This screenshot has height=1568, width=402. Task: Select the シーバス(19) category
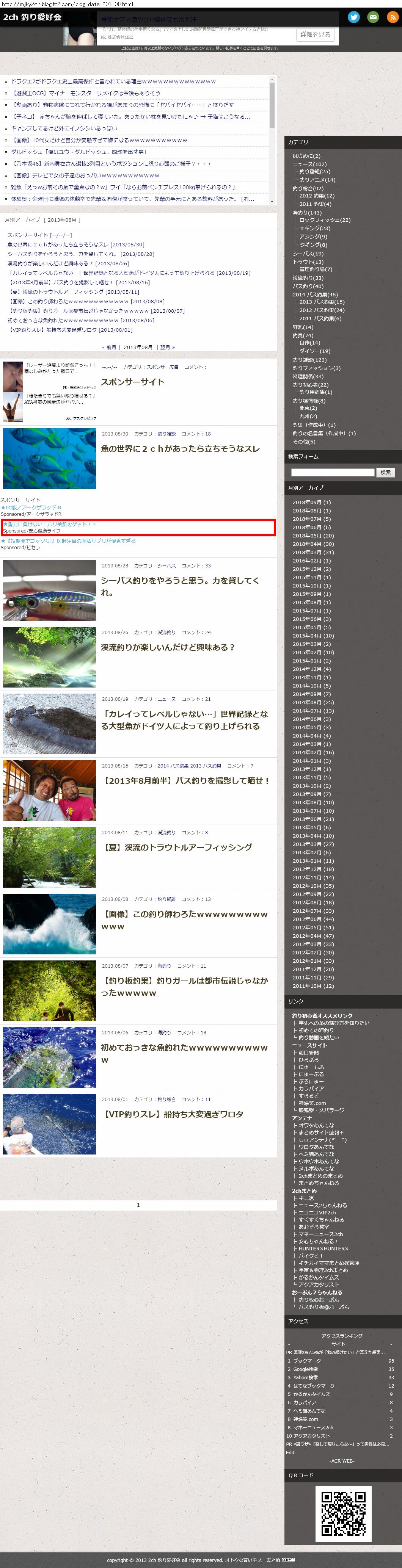(x=308, y=254)
